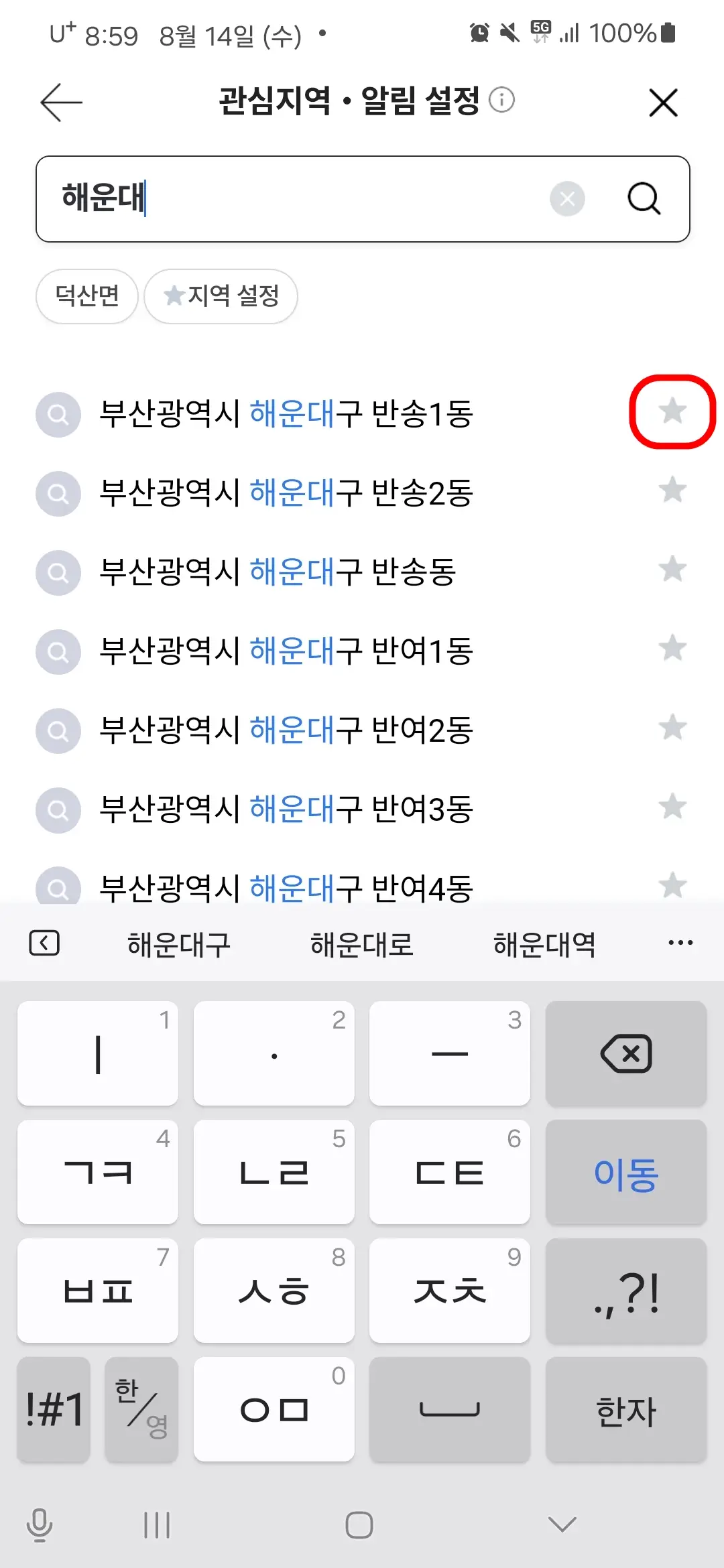Tap the 덕산면 recent search chip
Screen dimensions: 724x1568
pos(86,296)
